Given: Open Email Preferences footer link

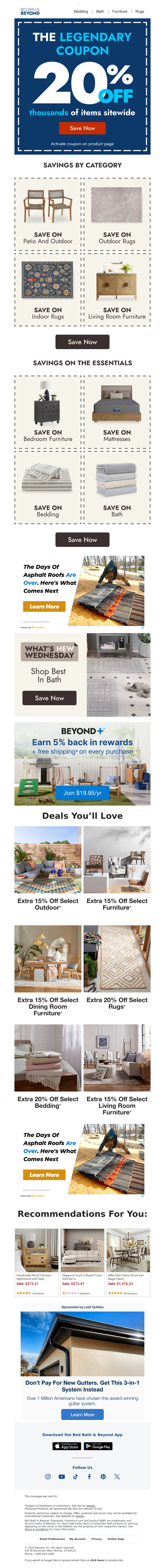Looking at the screenshot, I should [52, 1539].
